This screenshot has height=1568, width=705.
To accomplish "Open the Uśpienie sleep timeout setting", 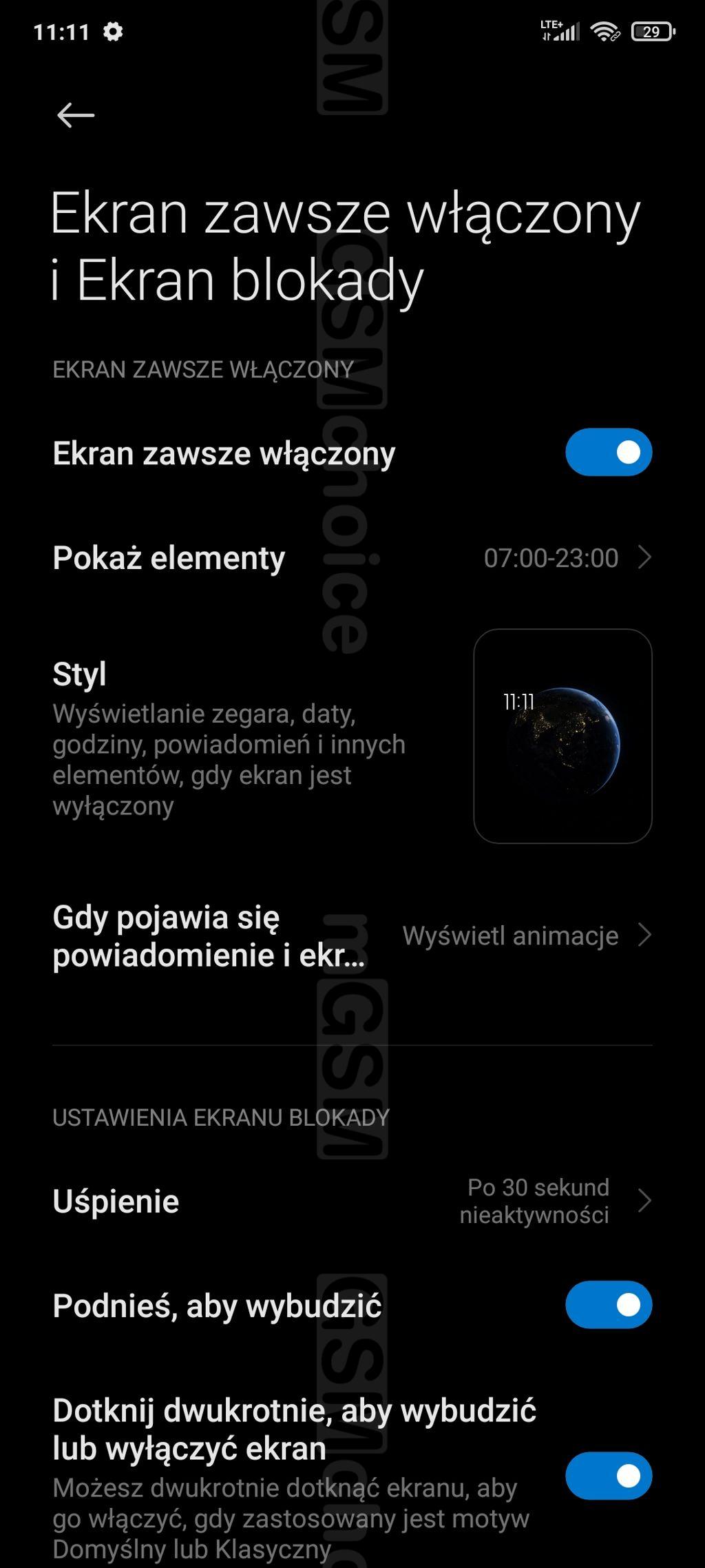I will (351, 1201).
